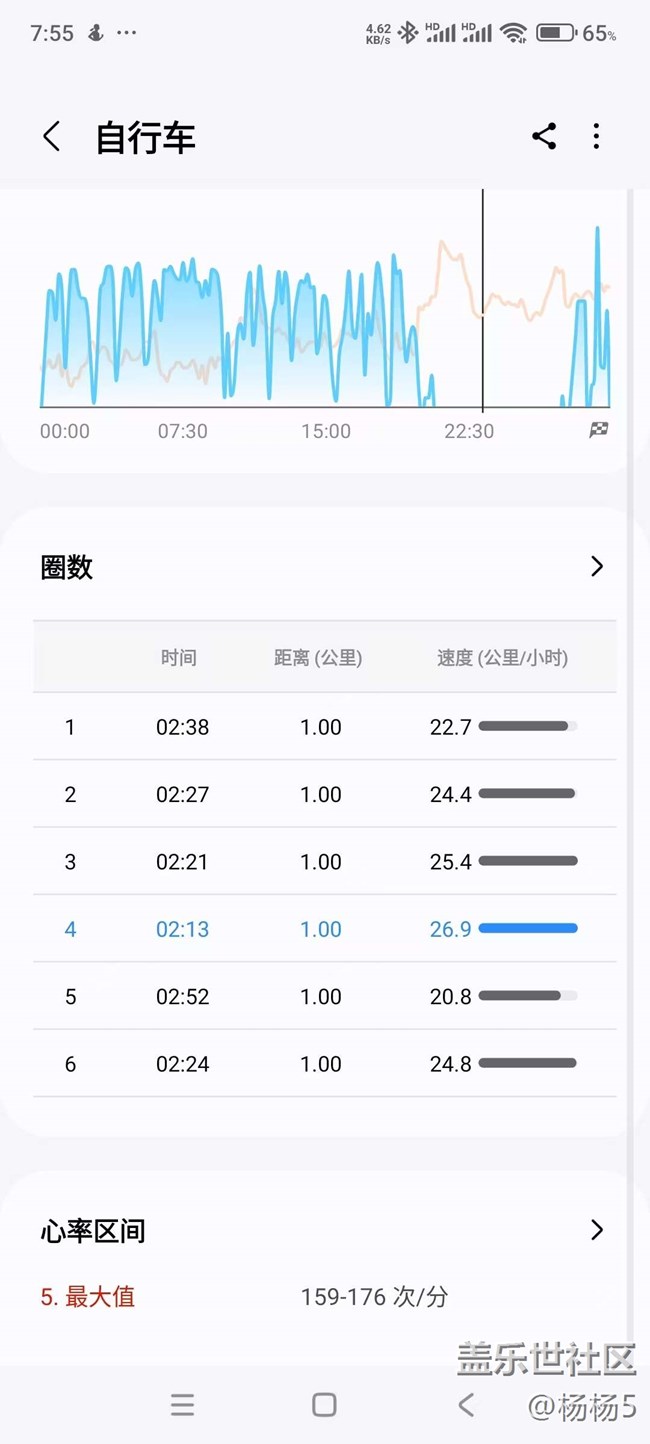
Task: Open the three-dot overflow menu
Action: point(596,137)
